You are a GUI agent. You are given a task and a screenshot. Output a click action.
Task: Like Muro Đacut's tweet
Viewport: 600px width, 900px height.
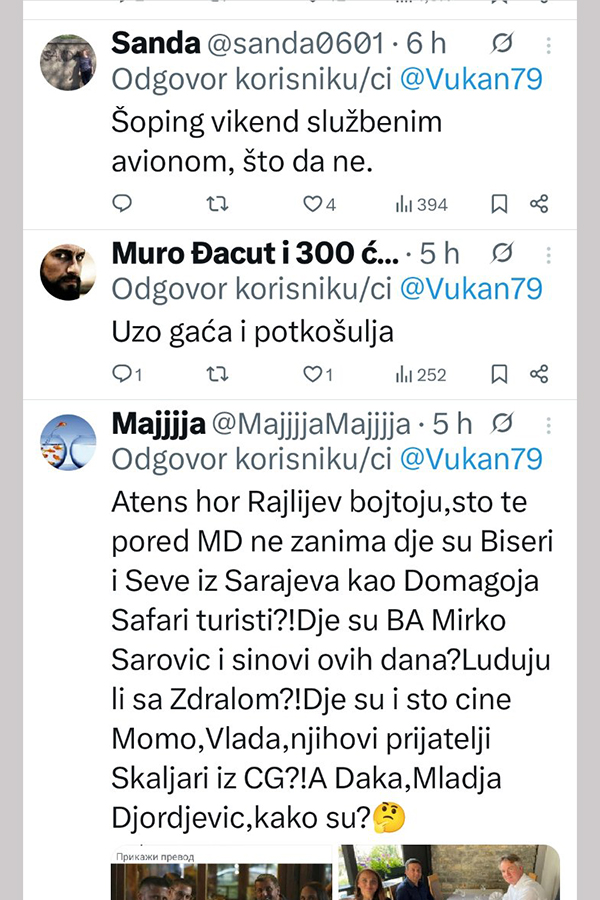(311, 374)
